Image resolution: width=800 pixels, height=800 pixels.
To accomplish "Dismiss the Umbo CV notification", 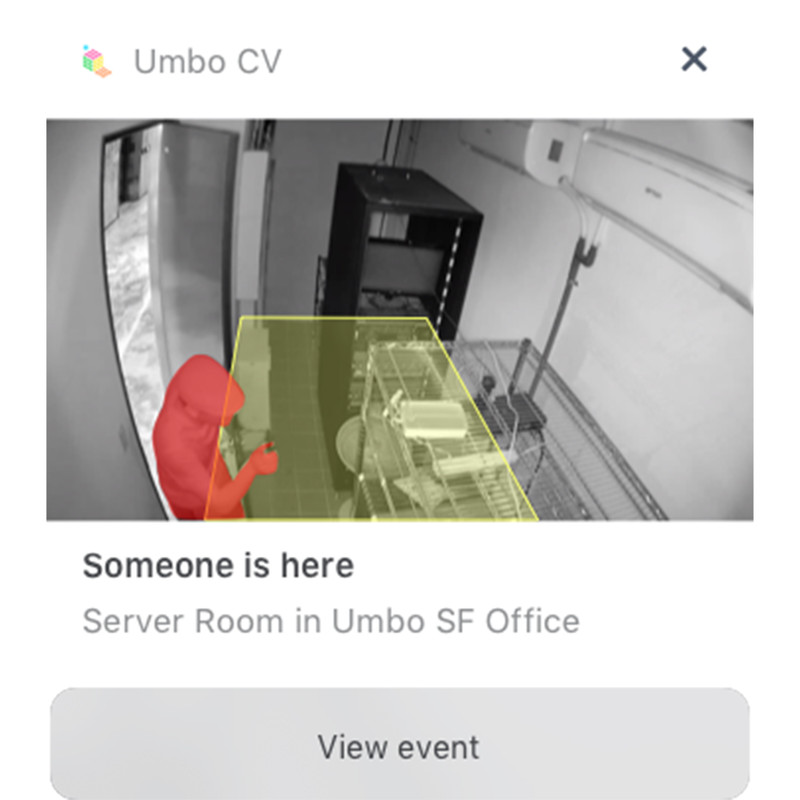I will [x=693, y=60].
